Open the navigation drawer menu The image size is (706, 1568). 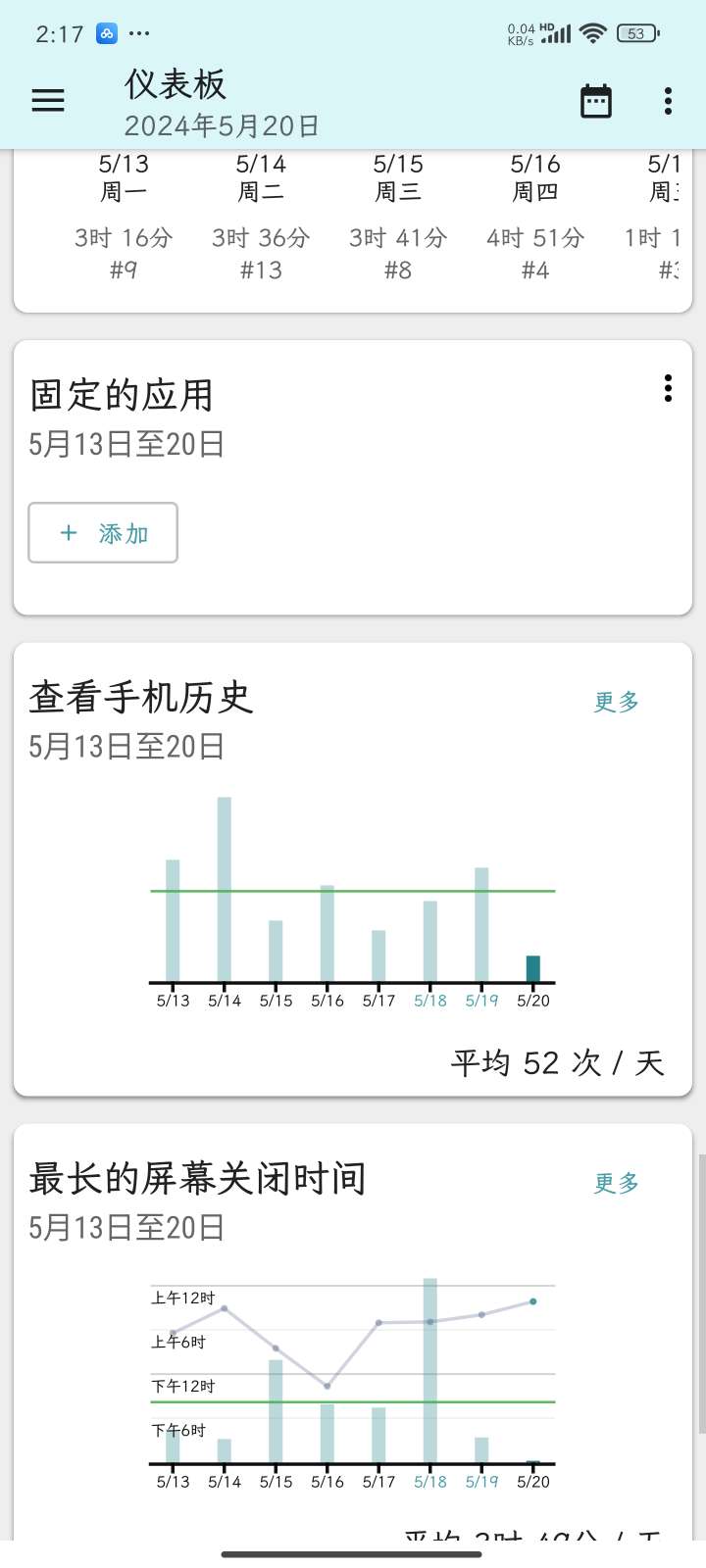[x=48, y=101]
